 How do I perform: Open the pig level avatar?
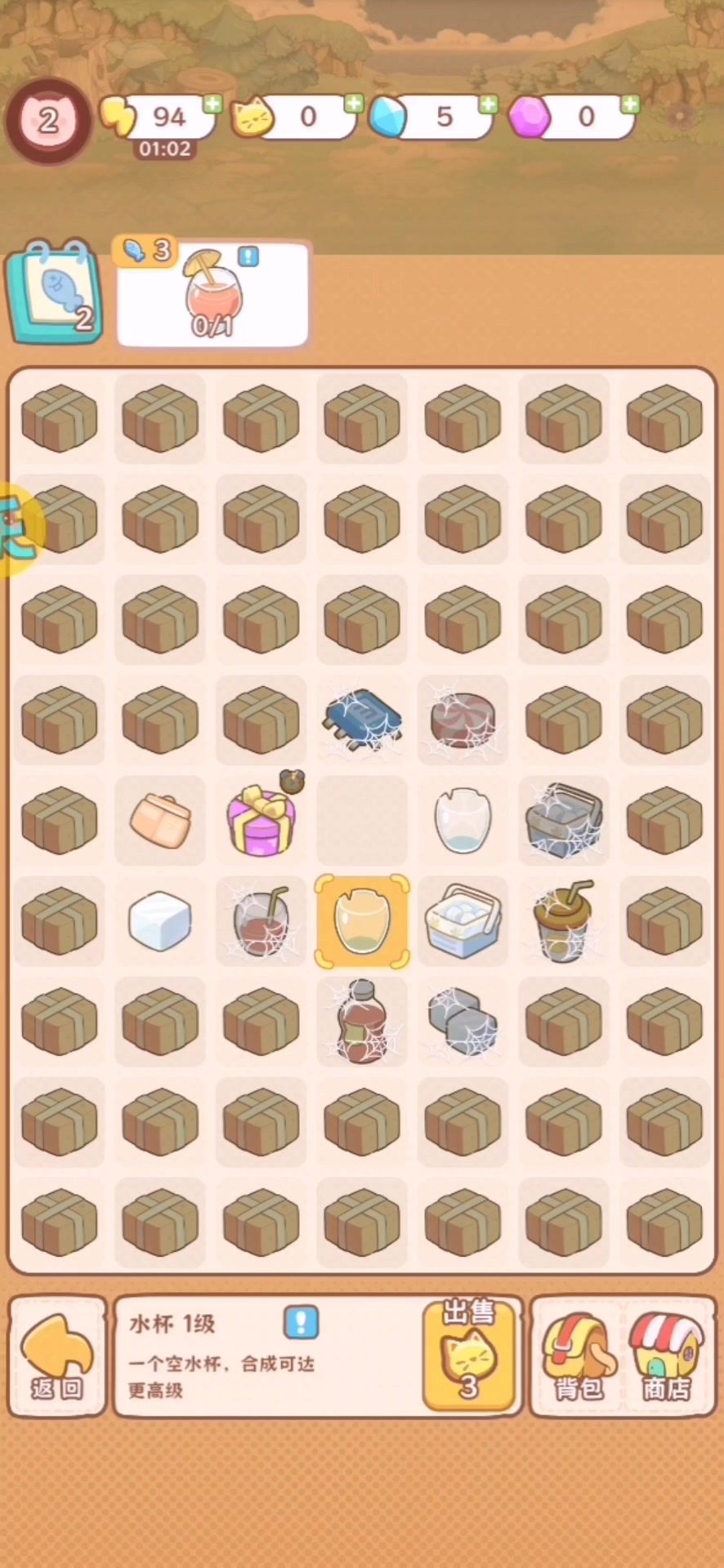point(48,122)
